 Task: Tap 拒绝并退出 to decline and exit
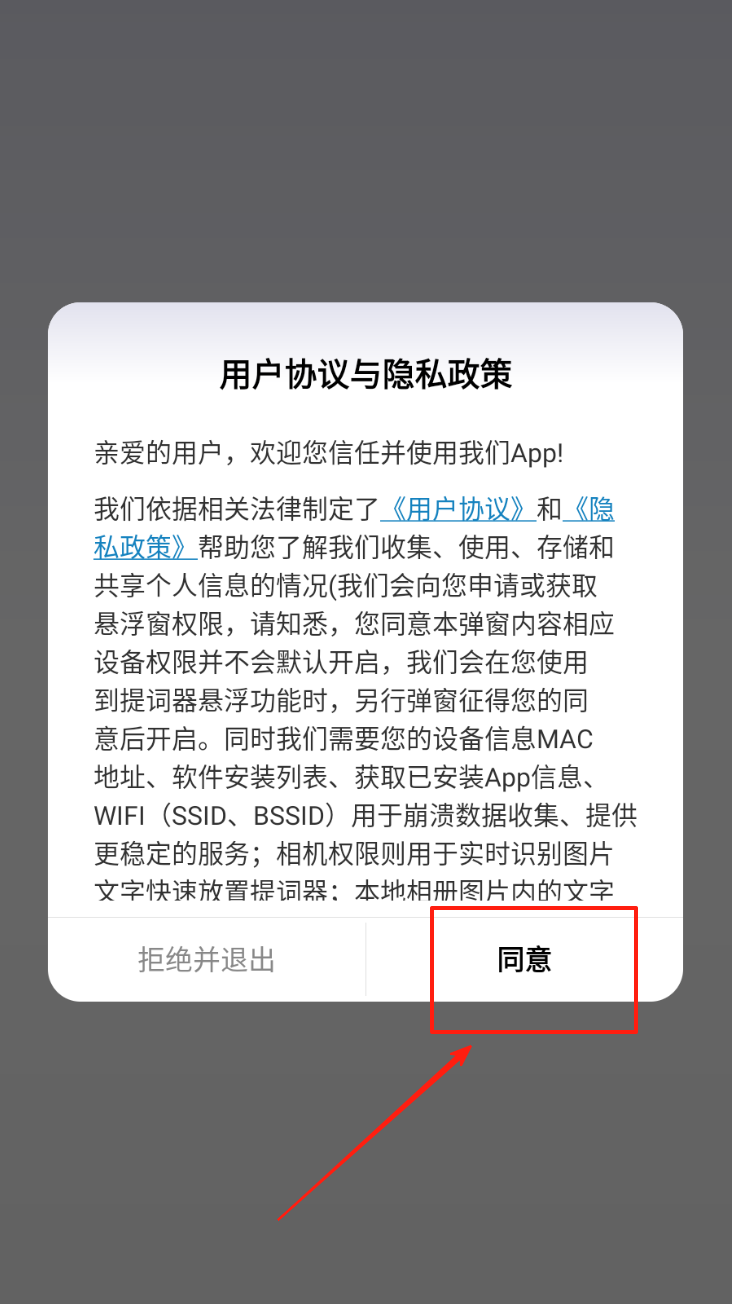point(206,960)
